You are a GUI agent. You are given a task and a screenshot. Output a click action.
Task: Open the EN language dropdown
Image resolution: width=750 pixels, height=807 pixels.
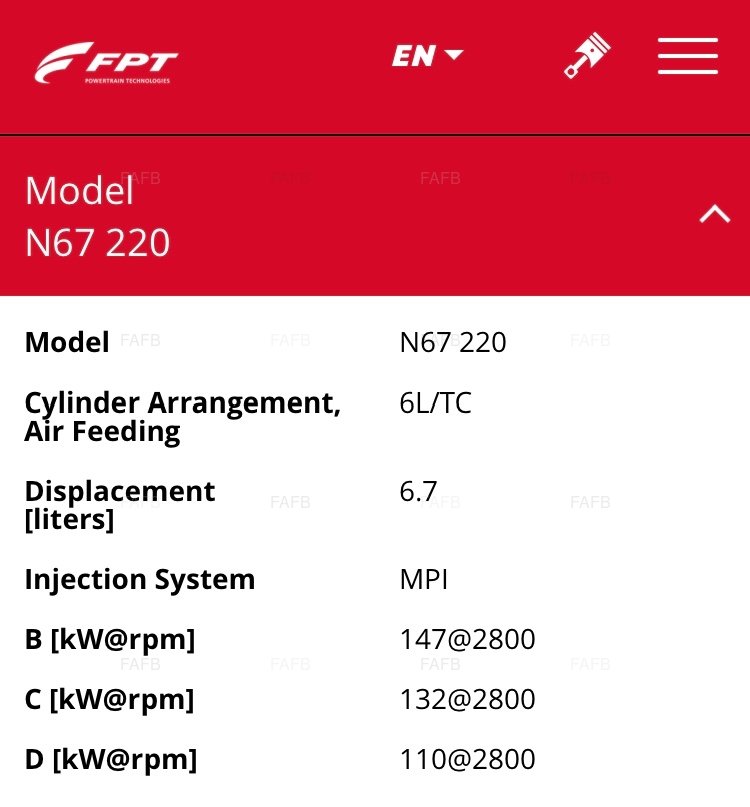coord(427,56)
